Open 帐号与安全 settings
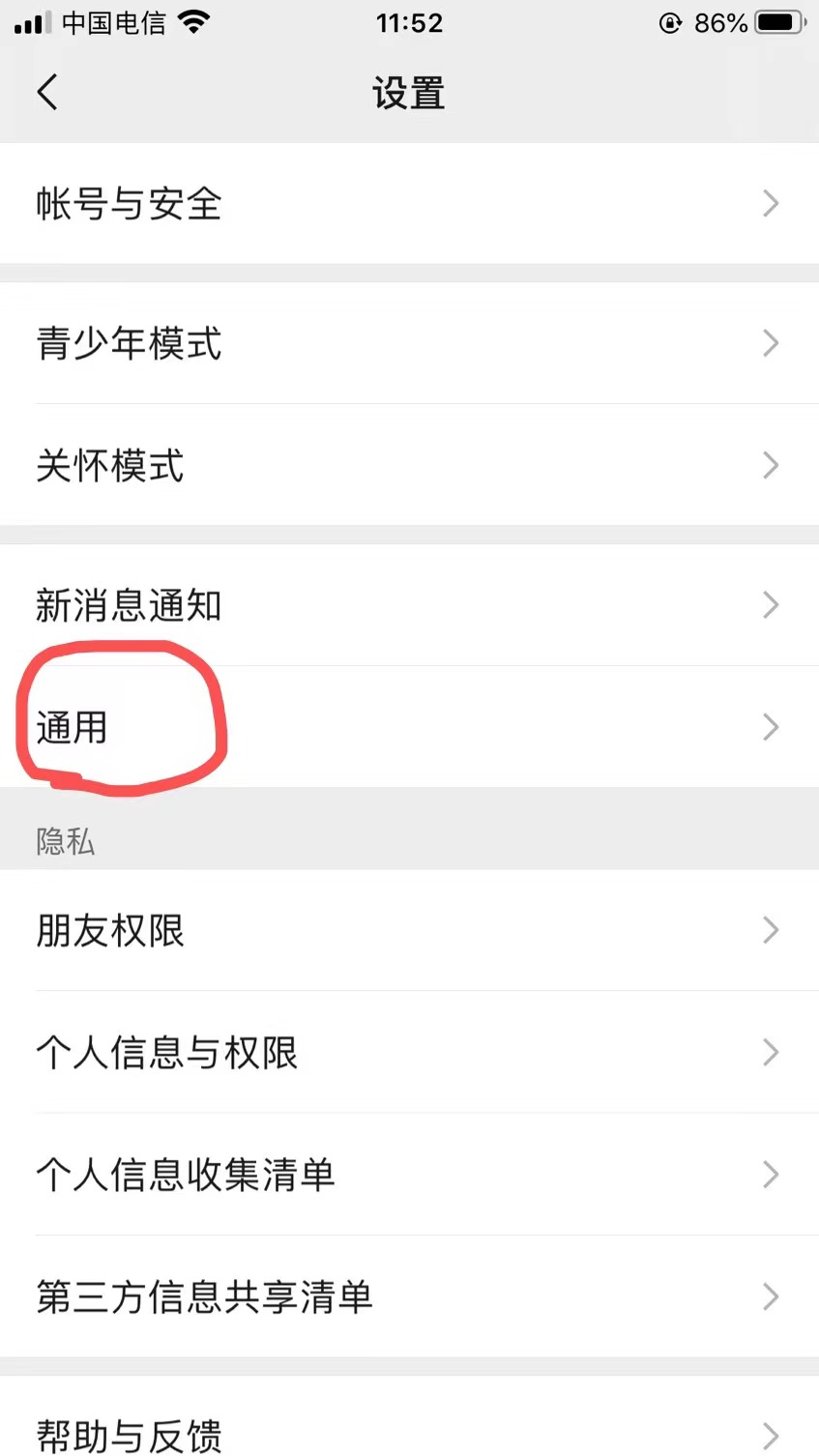The height and width of the screenshot is (1456, 819). tap(409, 204)
